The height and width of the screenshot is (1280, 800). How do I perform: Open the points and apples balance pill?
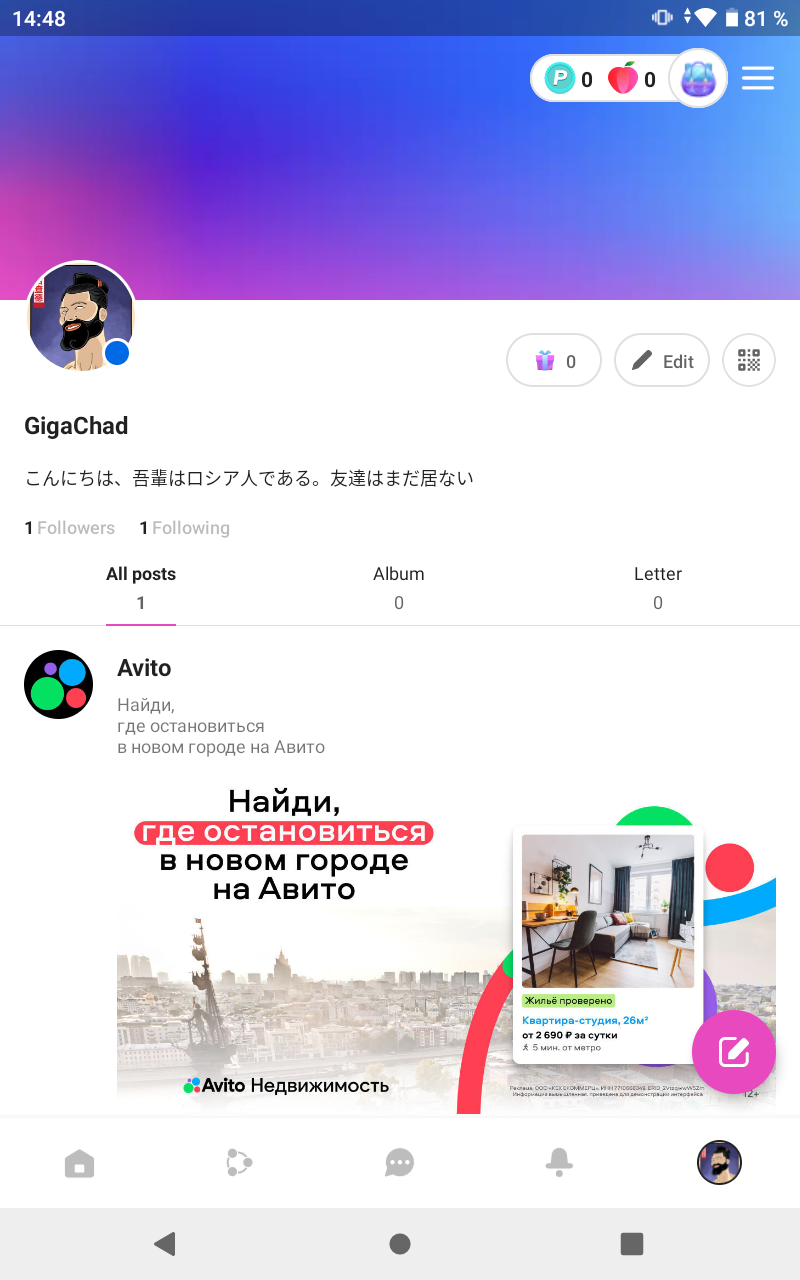pos(600,79)
